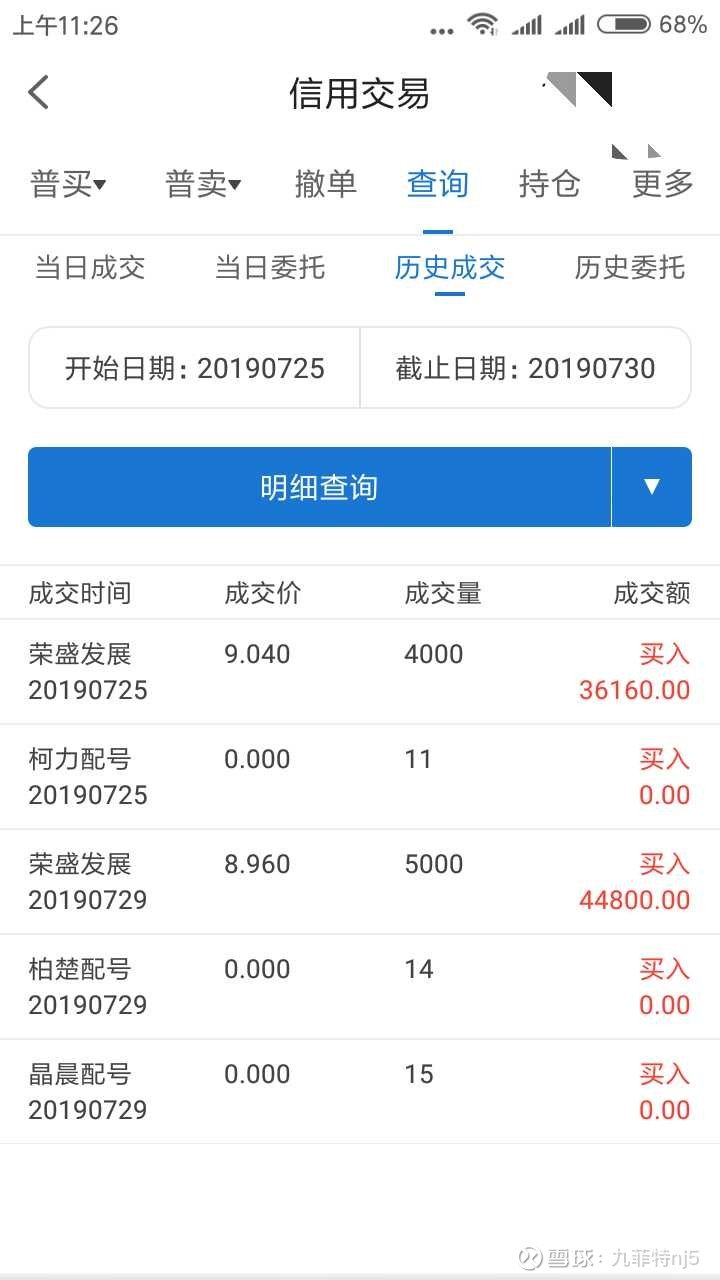Viewport: 720px width, 1280px height.
Task: Go back using the top-left arrow
Action: click(39, 93)
